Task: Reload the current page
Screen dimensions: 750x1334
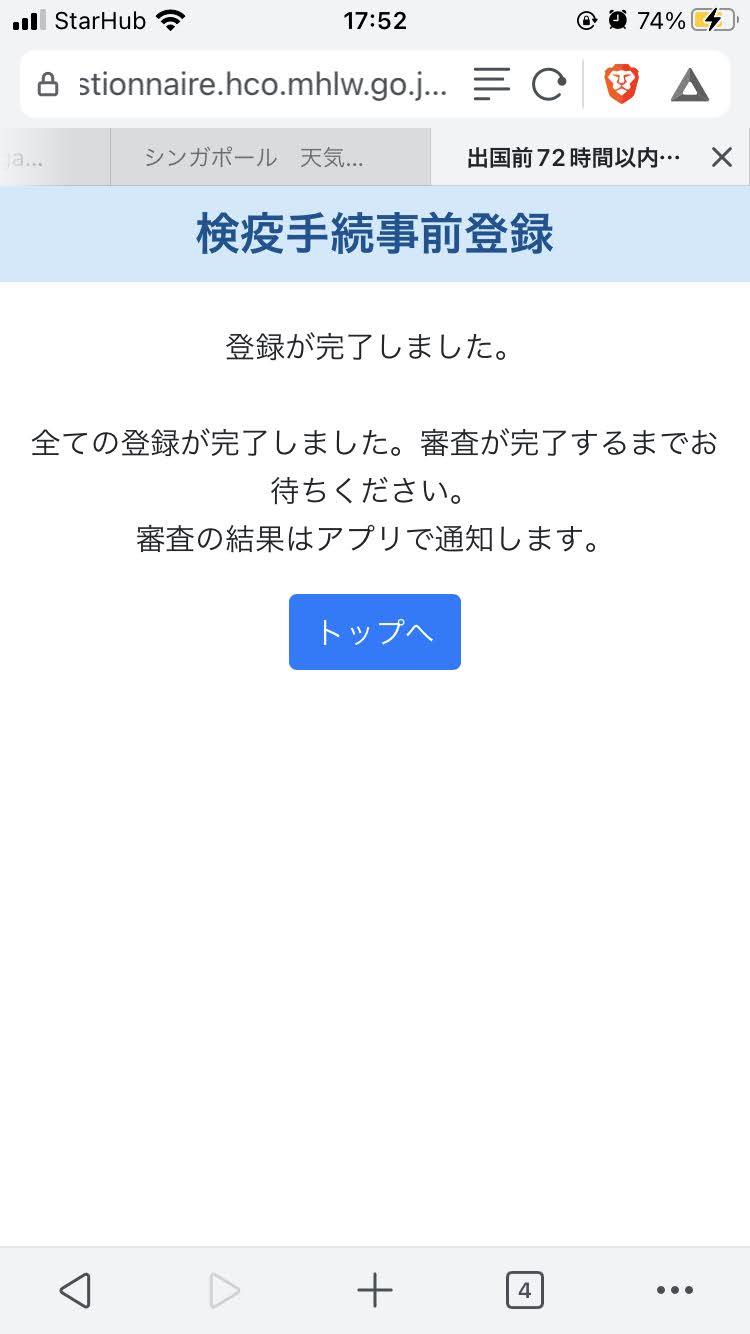Action: click(548, 85)
